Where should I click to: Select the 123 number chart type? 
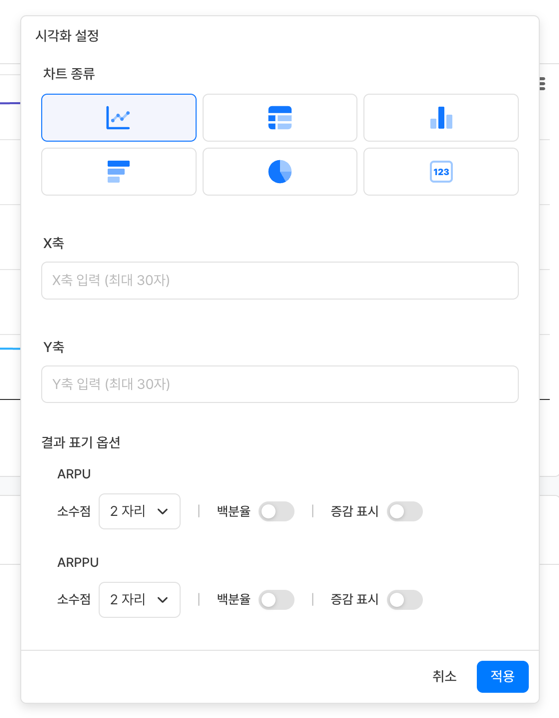441,172
